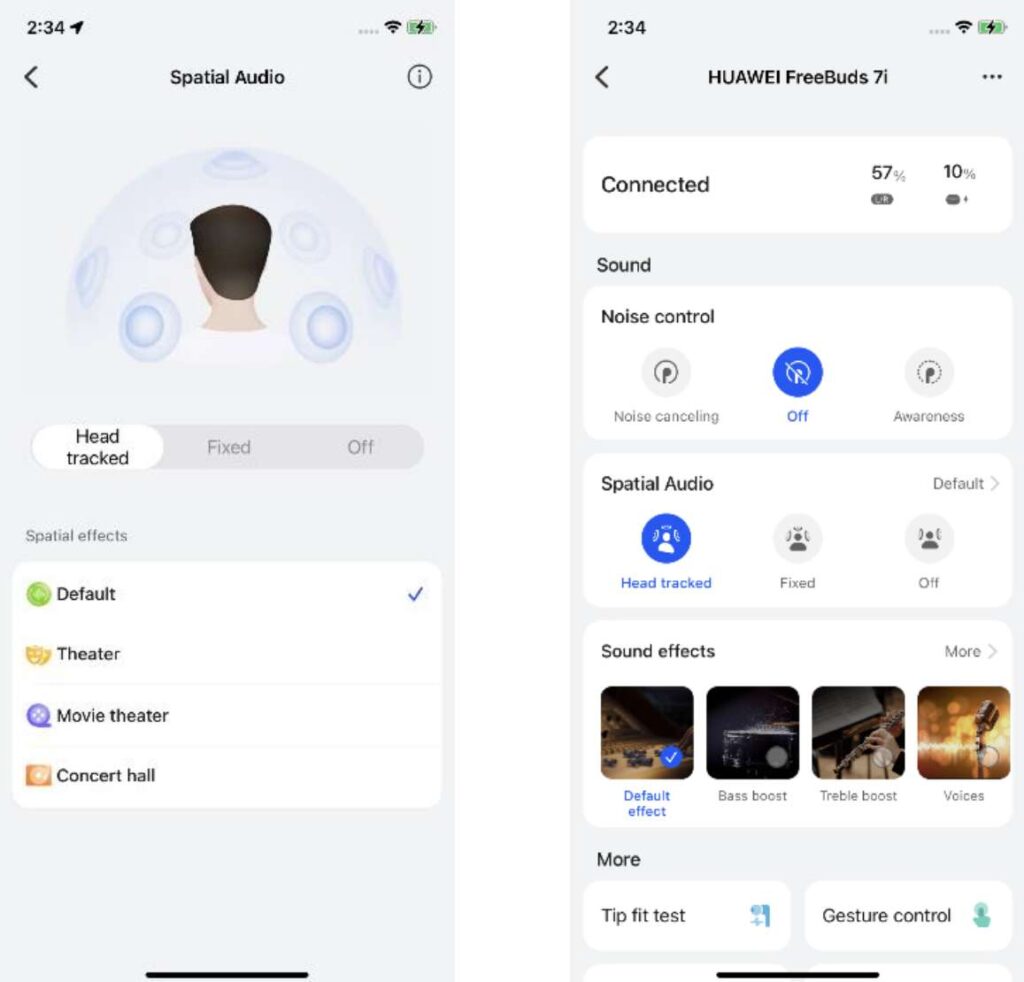Switch the segmented control under the illustration to Off

360,447
